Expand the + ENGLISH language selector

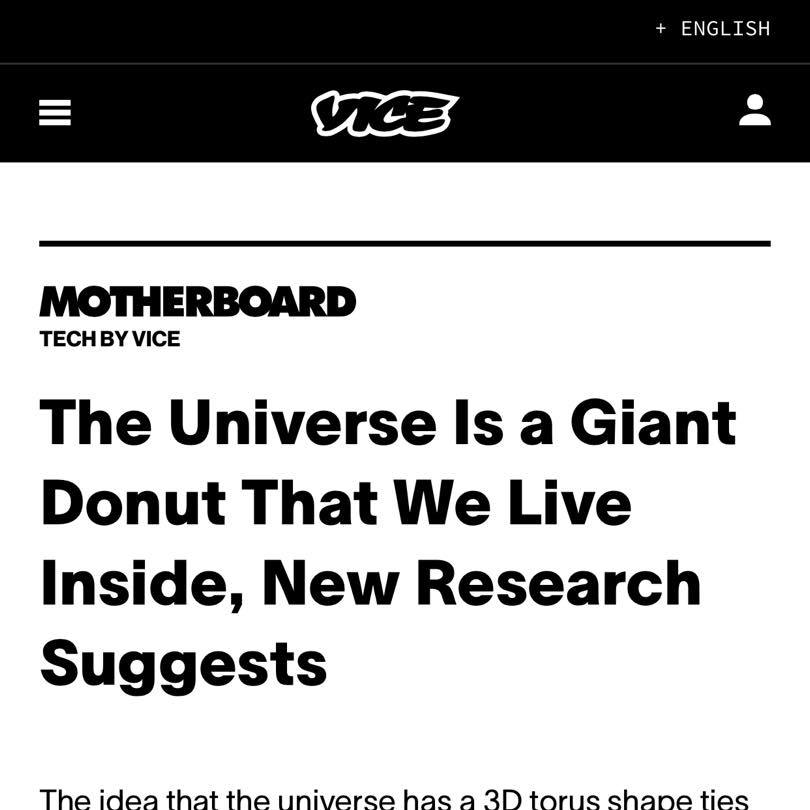[712, 29]
